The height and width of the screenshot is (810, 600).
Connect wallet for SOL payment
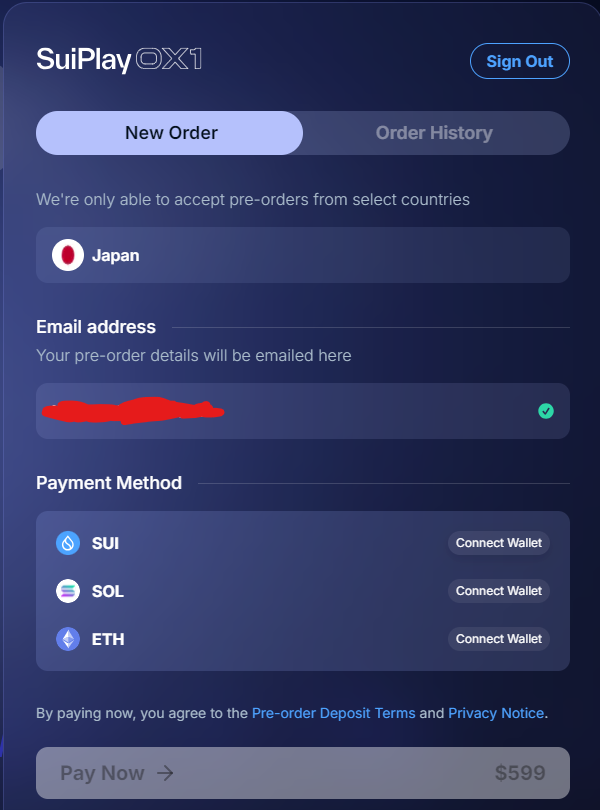(x=498, y=591)
